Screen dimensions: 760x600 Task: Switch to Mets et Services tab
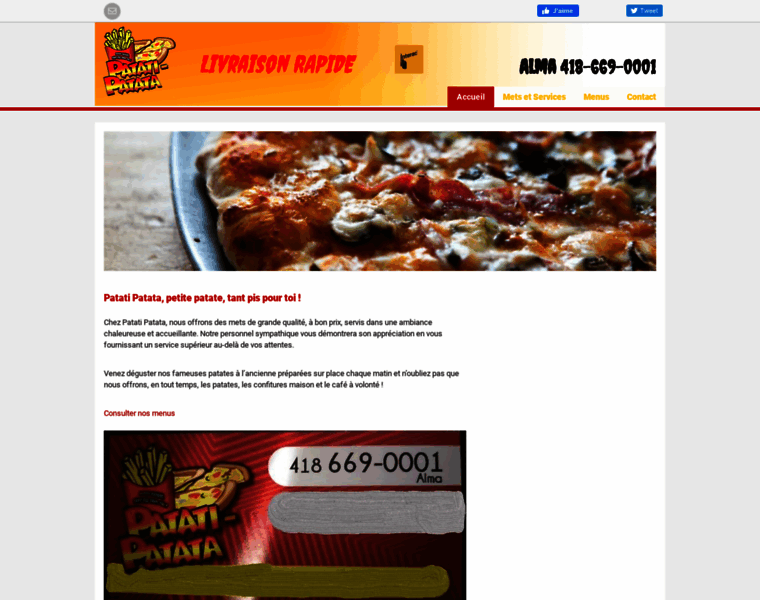534,97
